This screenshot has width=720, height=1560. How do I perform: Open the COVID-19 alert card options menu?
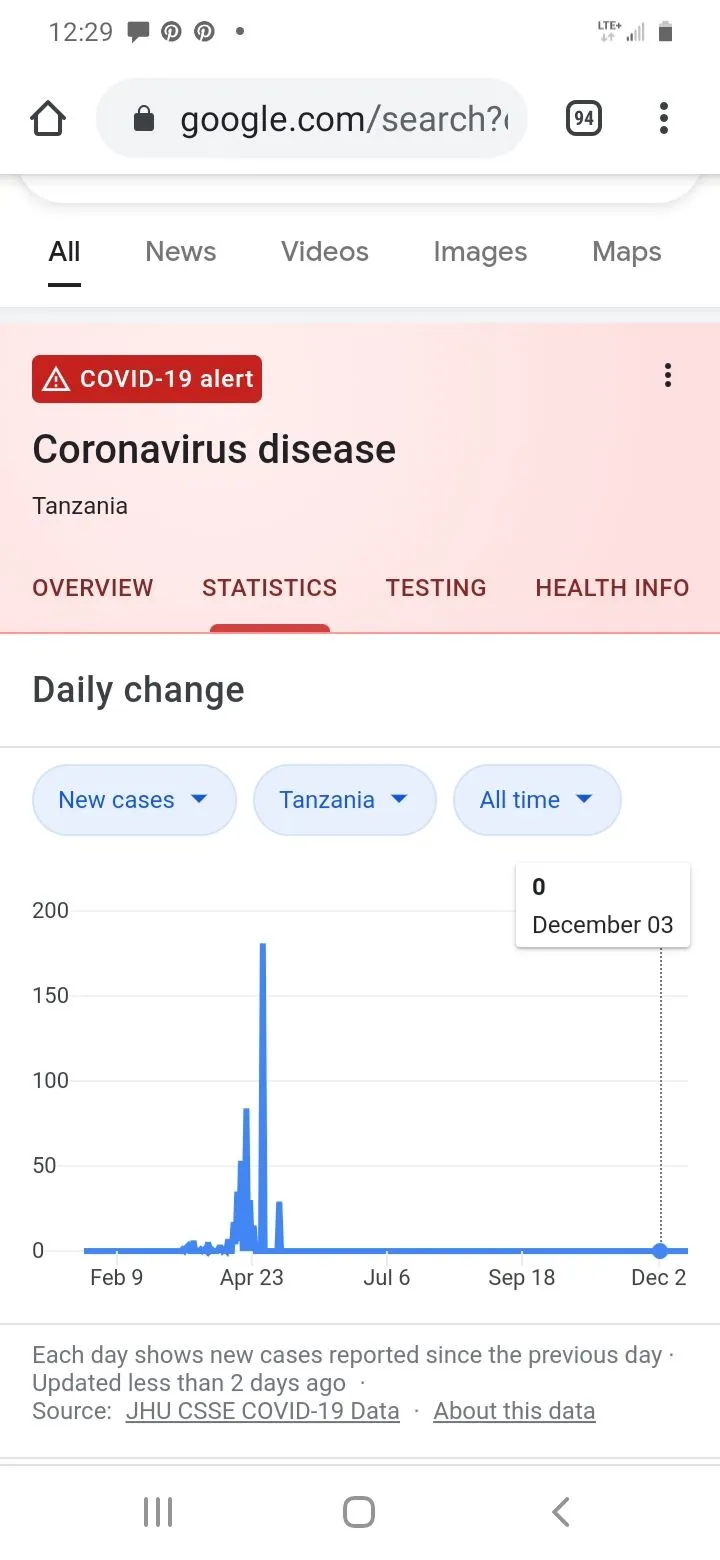tap(667, 376)
